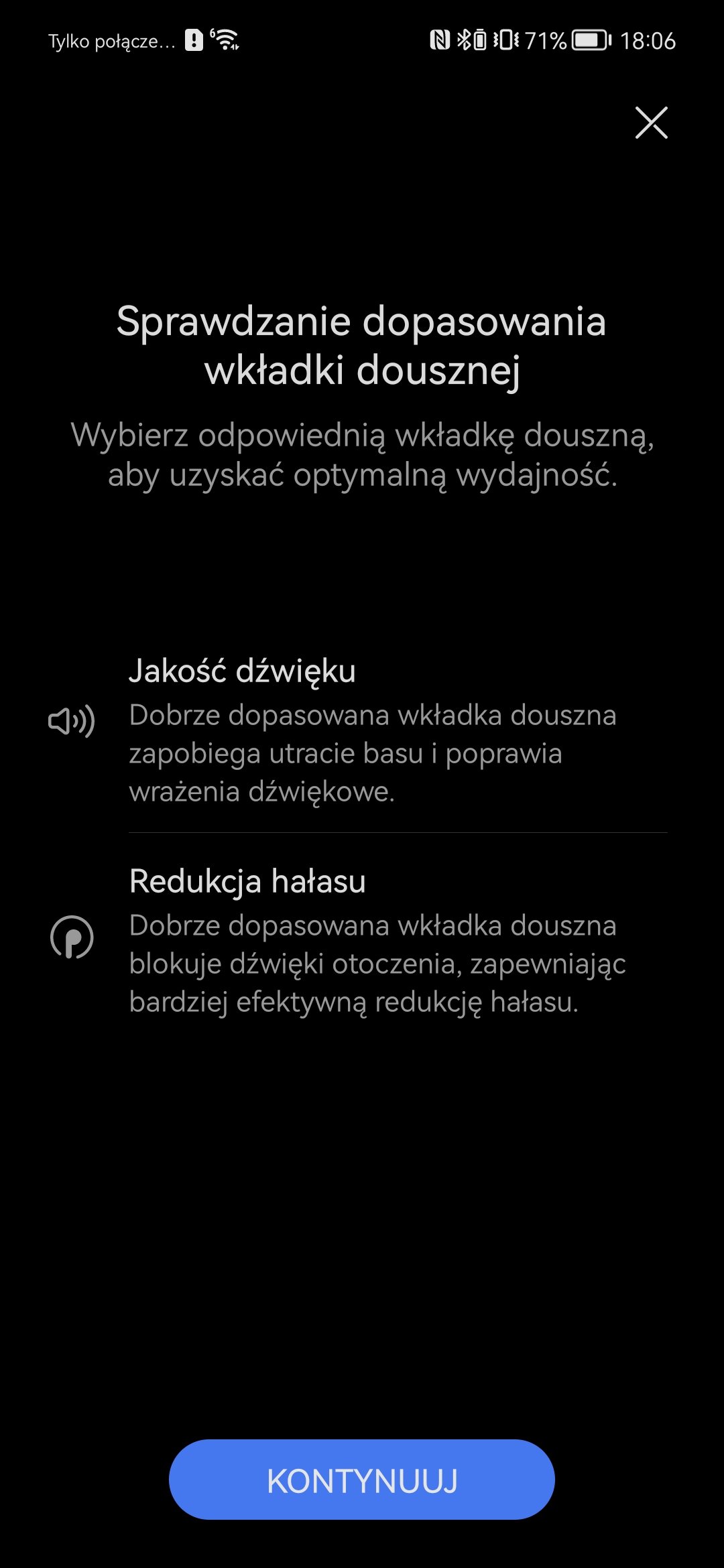Tap the KONTYNUUJ button
The height and width of the screenshot is (1568, 724).
coord(362,1480)
